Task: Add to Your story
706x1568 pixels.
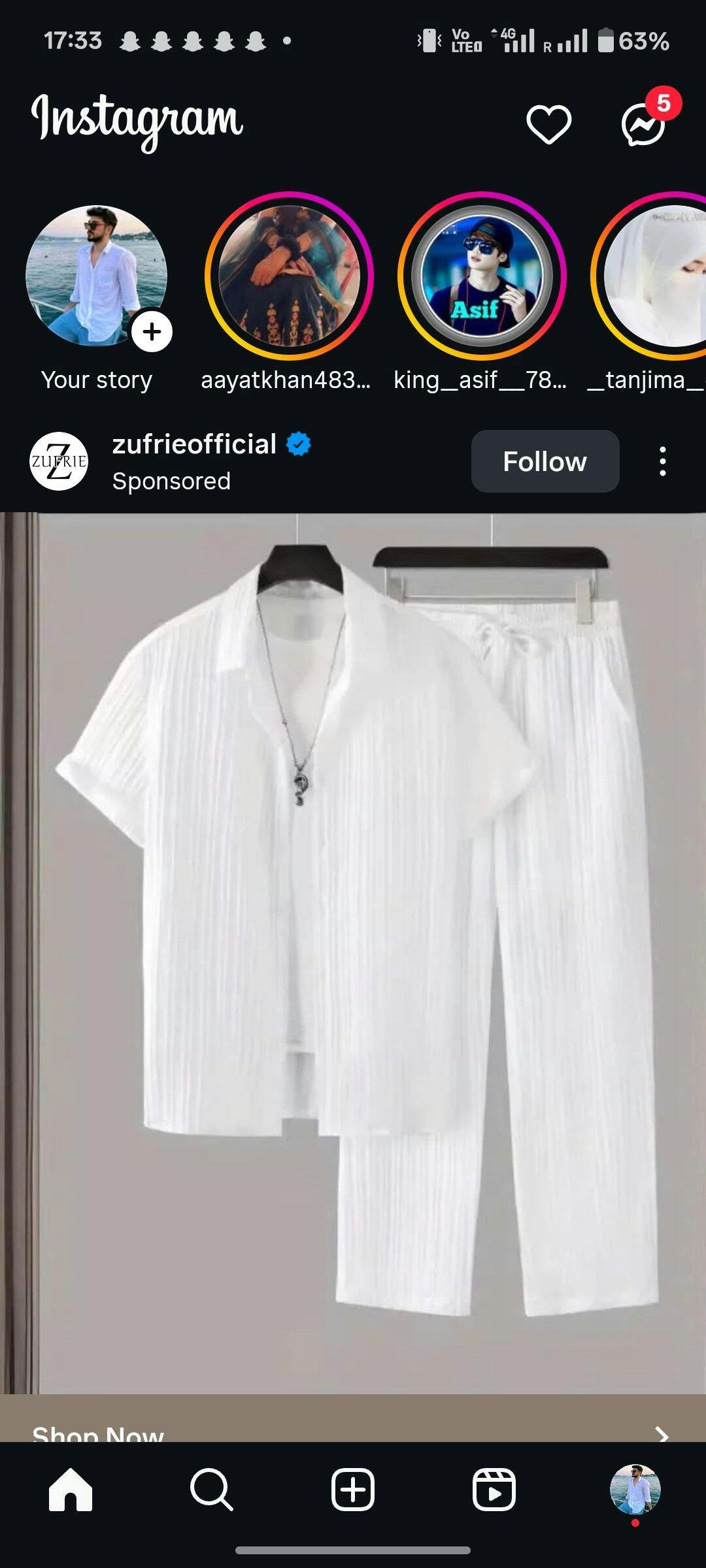Action: pos(152,331)
